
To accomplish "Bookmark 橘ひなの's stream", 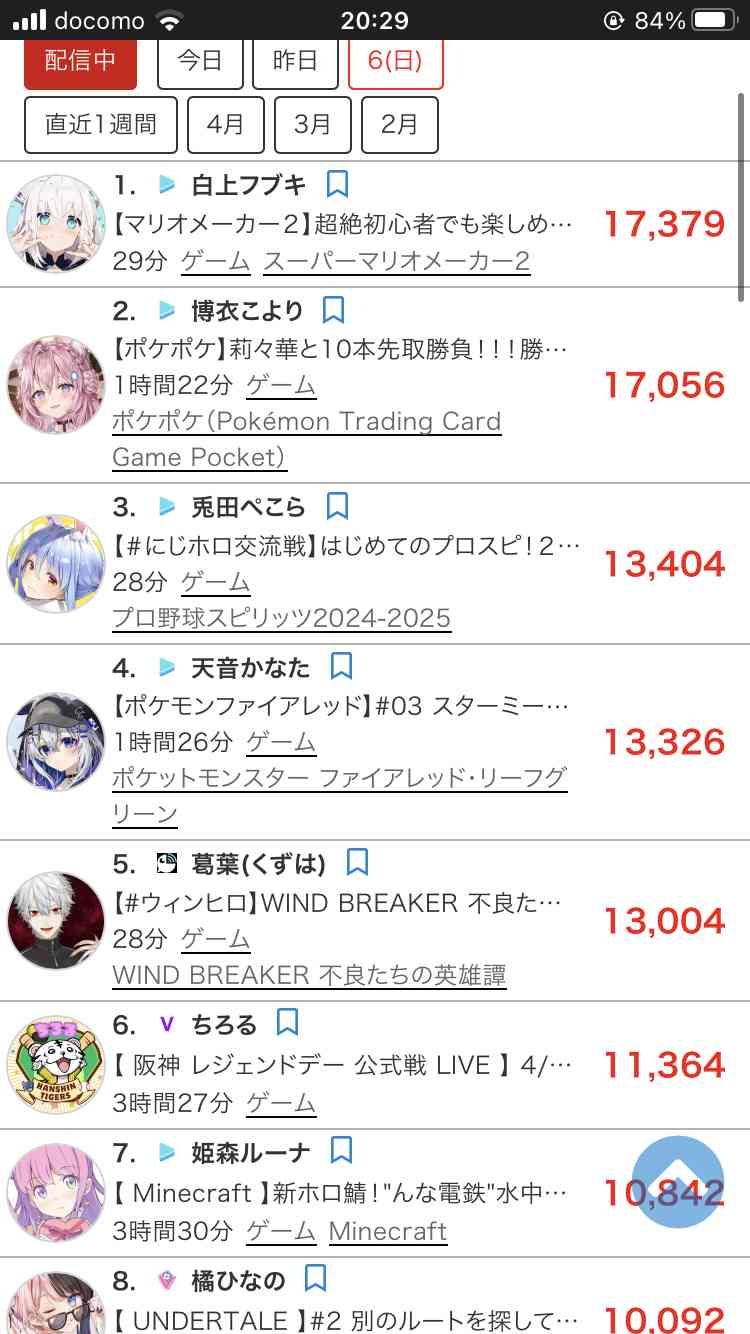I will click(x=315, y=1279).
